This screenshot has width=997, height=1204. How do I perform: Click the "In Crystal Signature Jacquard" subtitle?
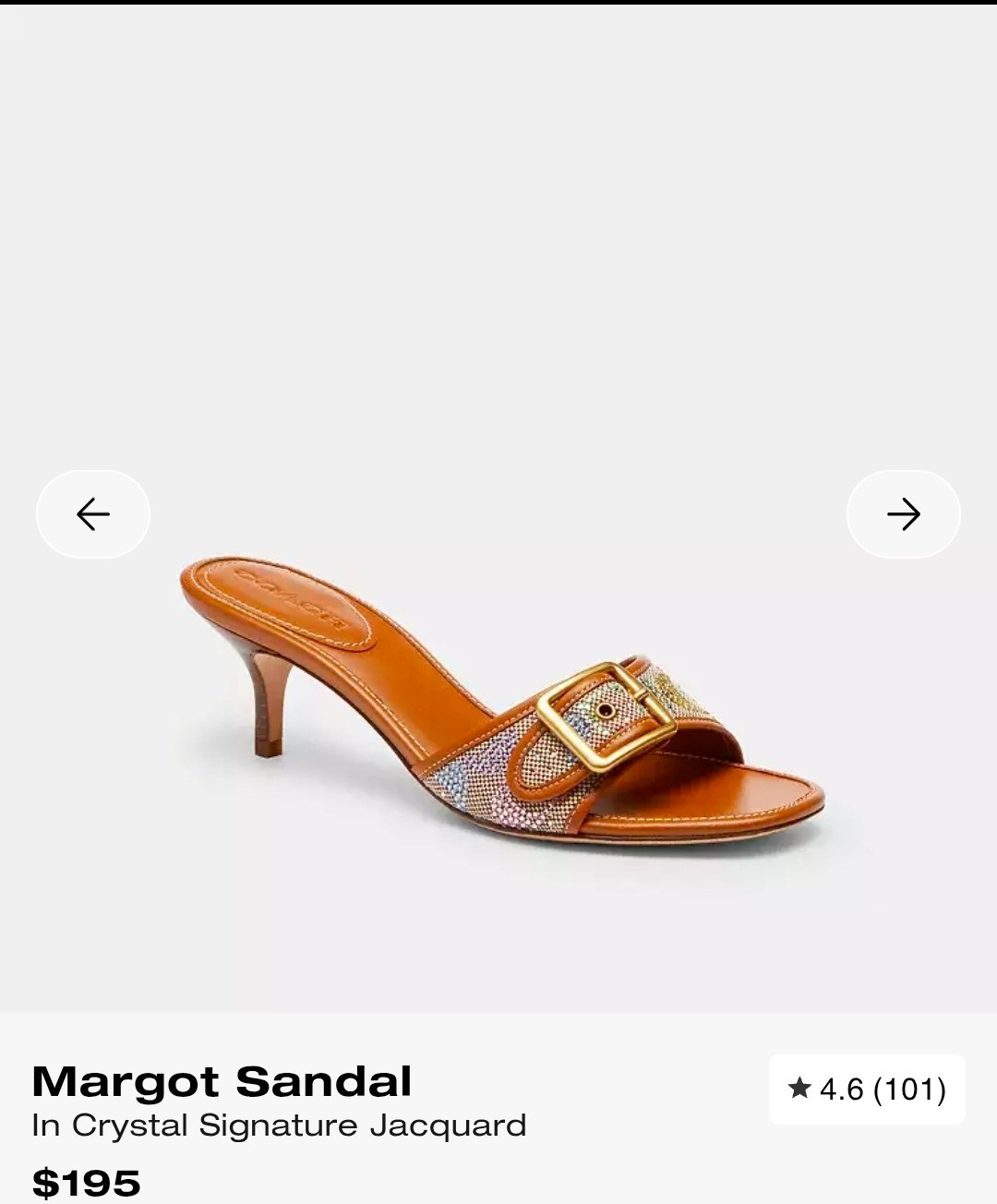[x=277, y=1126]
